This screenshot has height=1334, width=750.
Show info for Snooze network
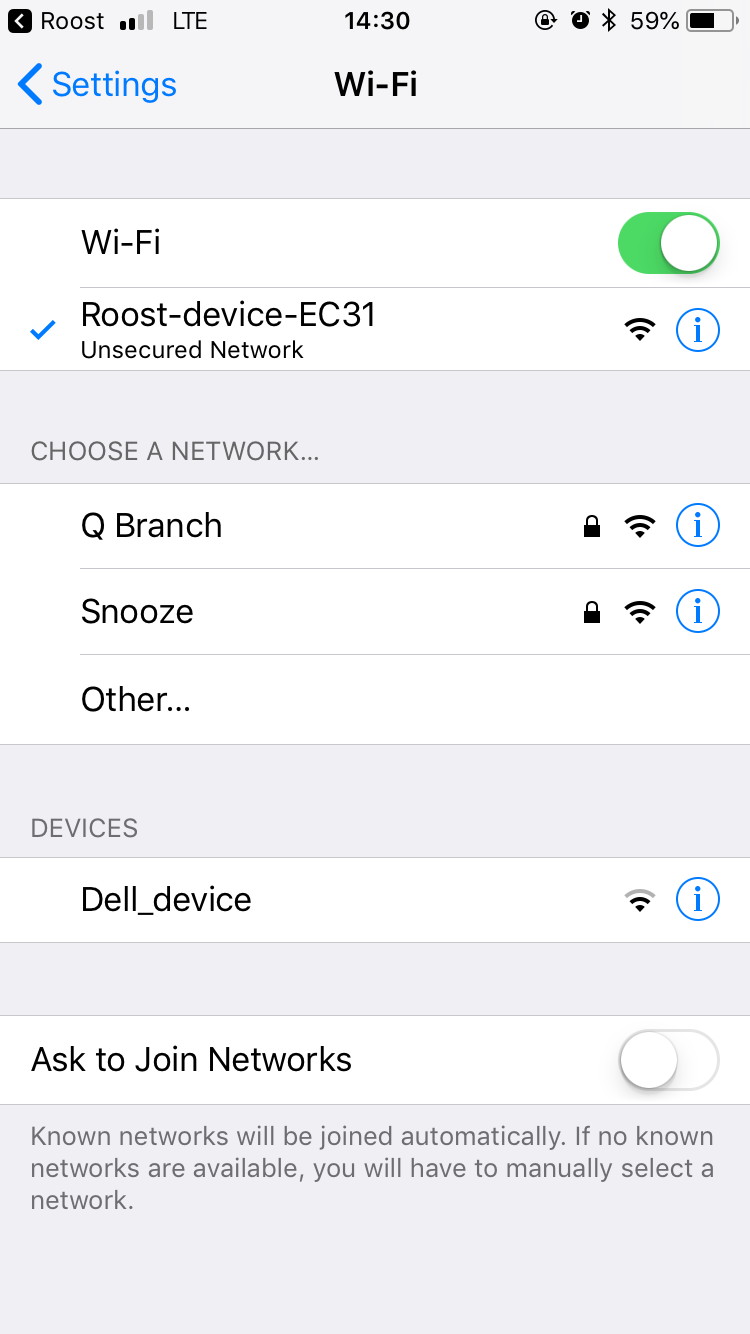(698, 611)
